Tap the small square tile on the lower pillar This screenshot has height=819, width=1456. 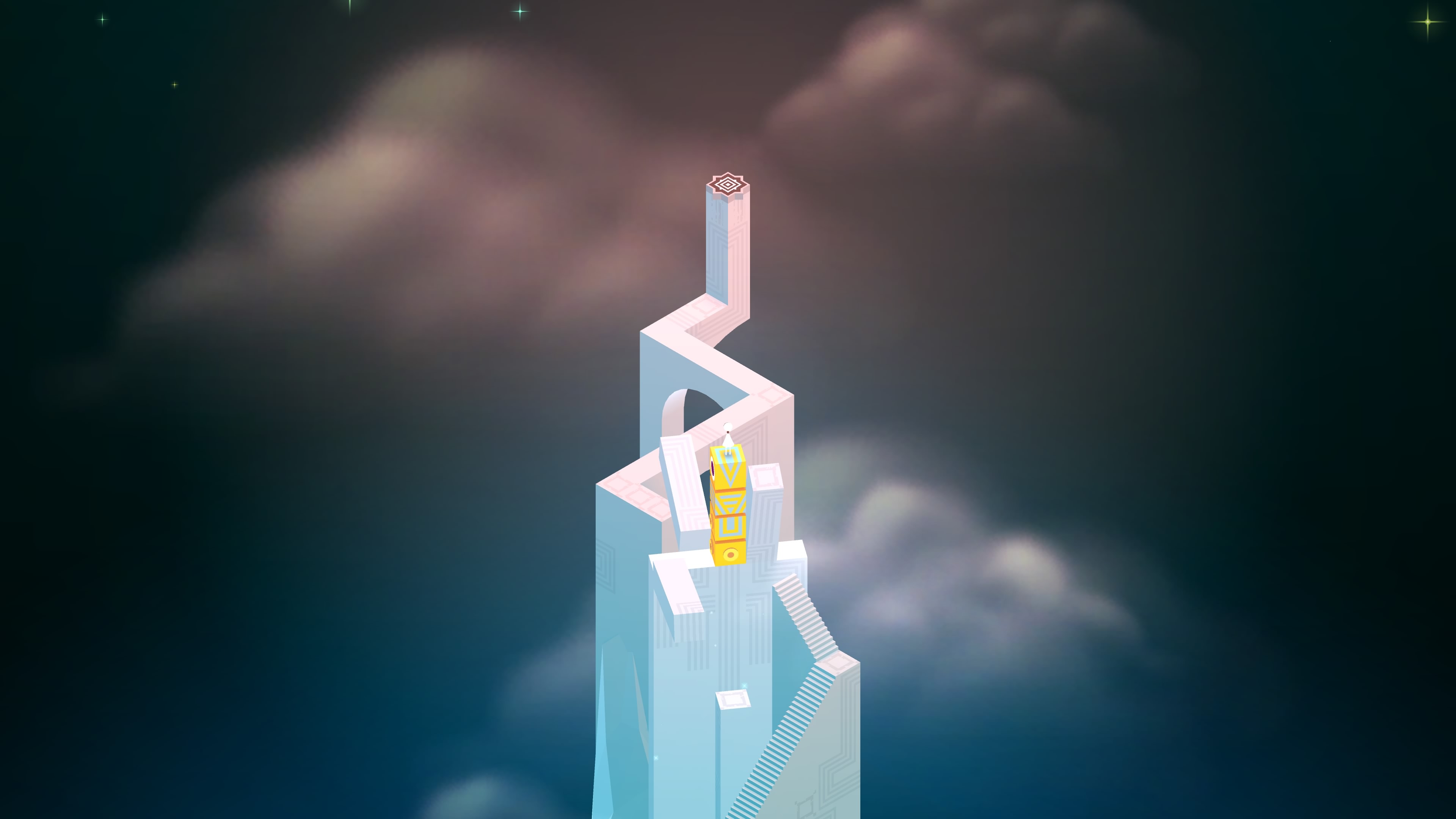tap(733, 700)
